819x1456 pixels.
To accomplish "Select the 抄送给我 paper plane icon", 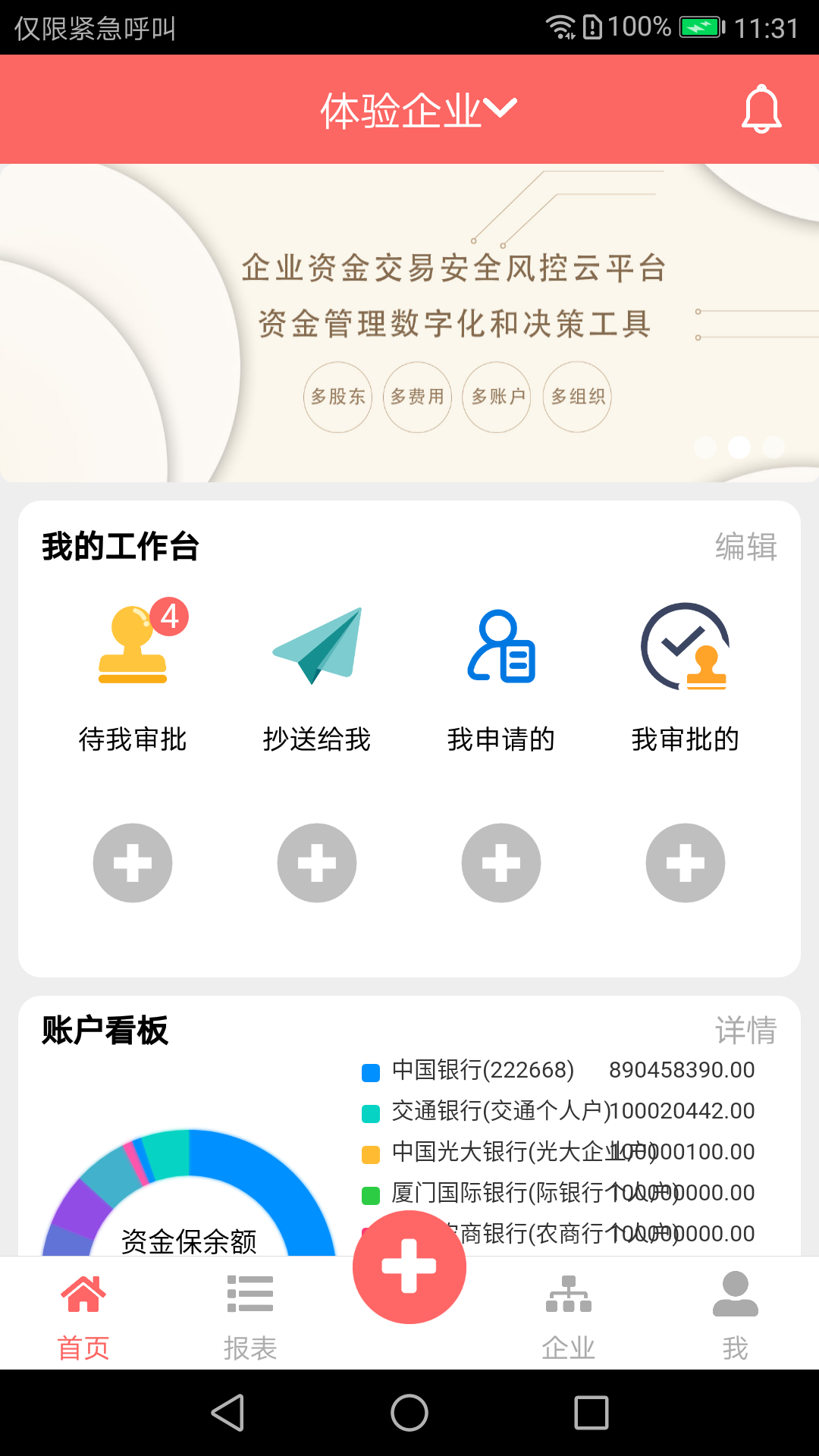I will pos(317,648).
